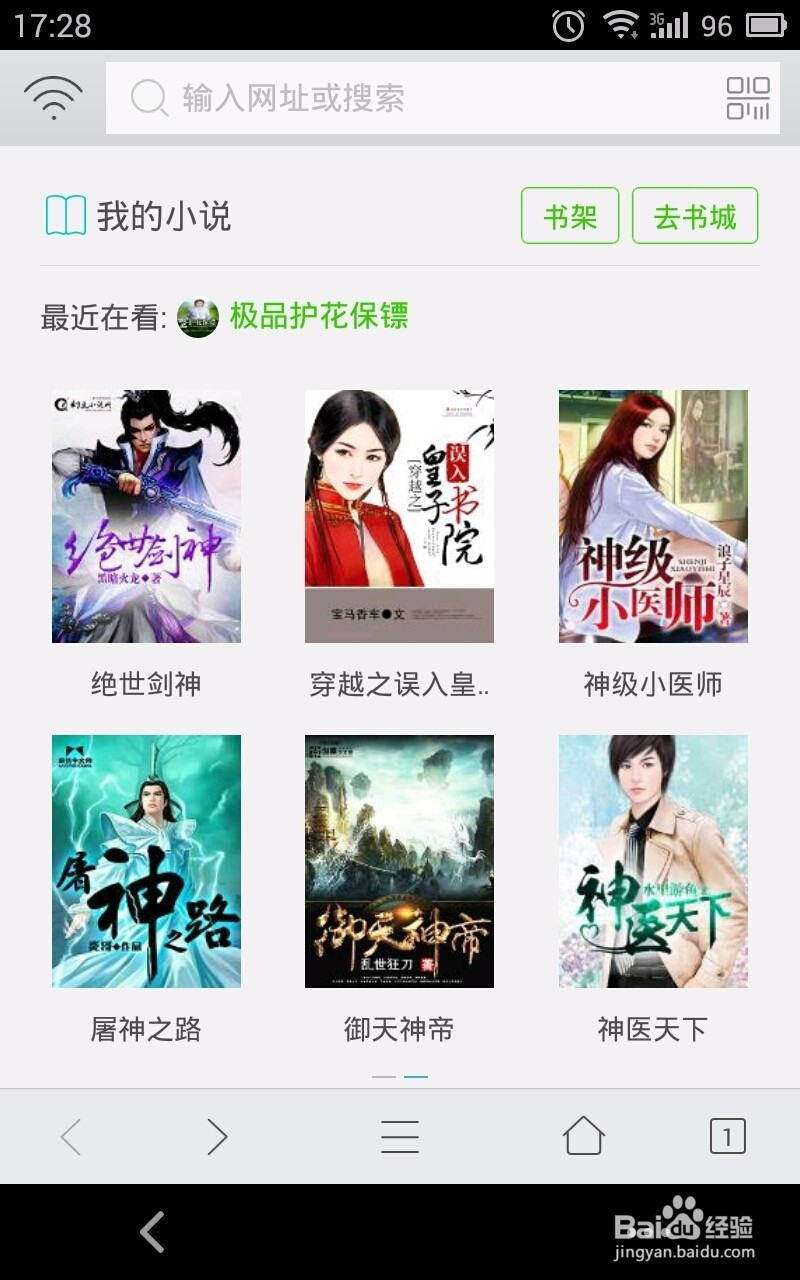Open the browser menu with three lines
This screenshot has width=800, height=1280.
400,1137
